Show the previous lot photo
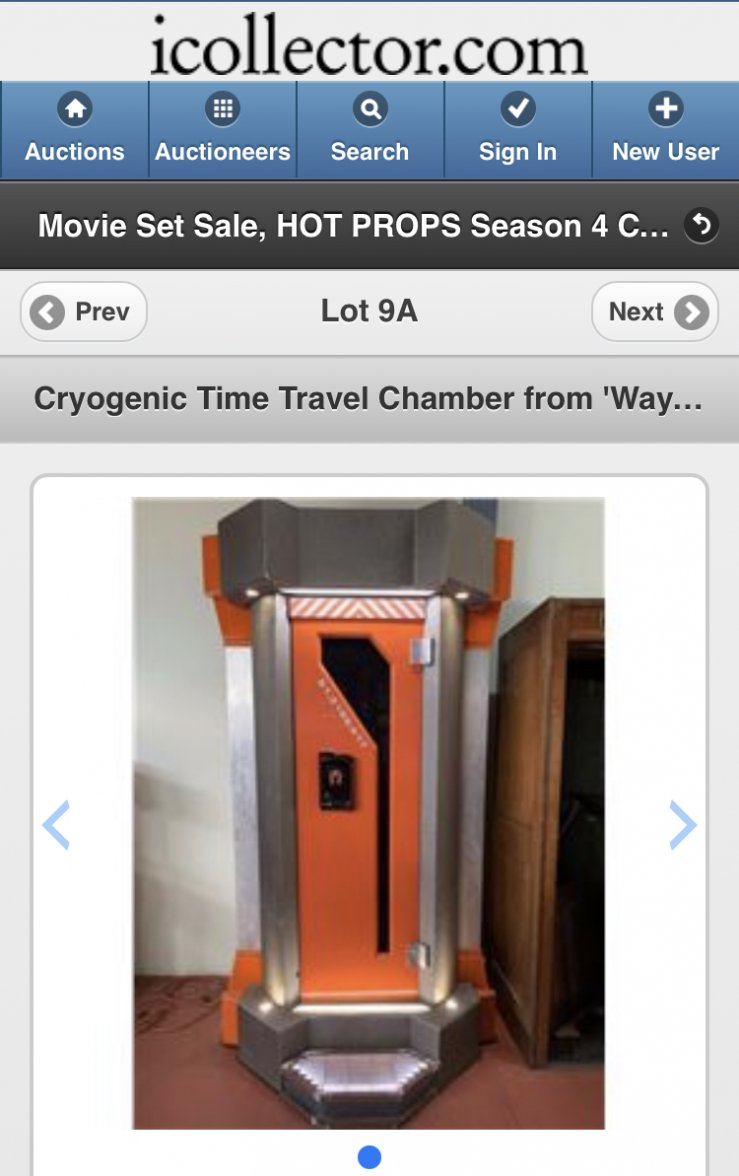 tap(56, 825)
